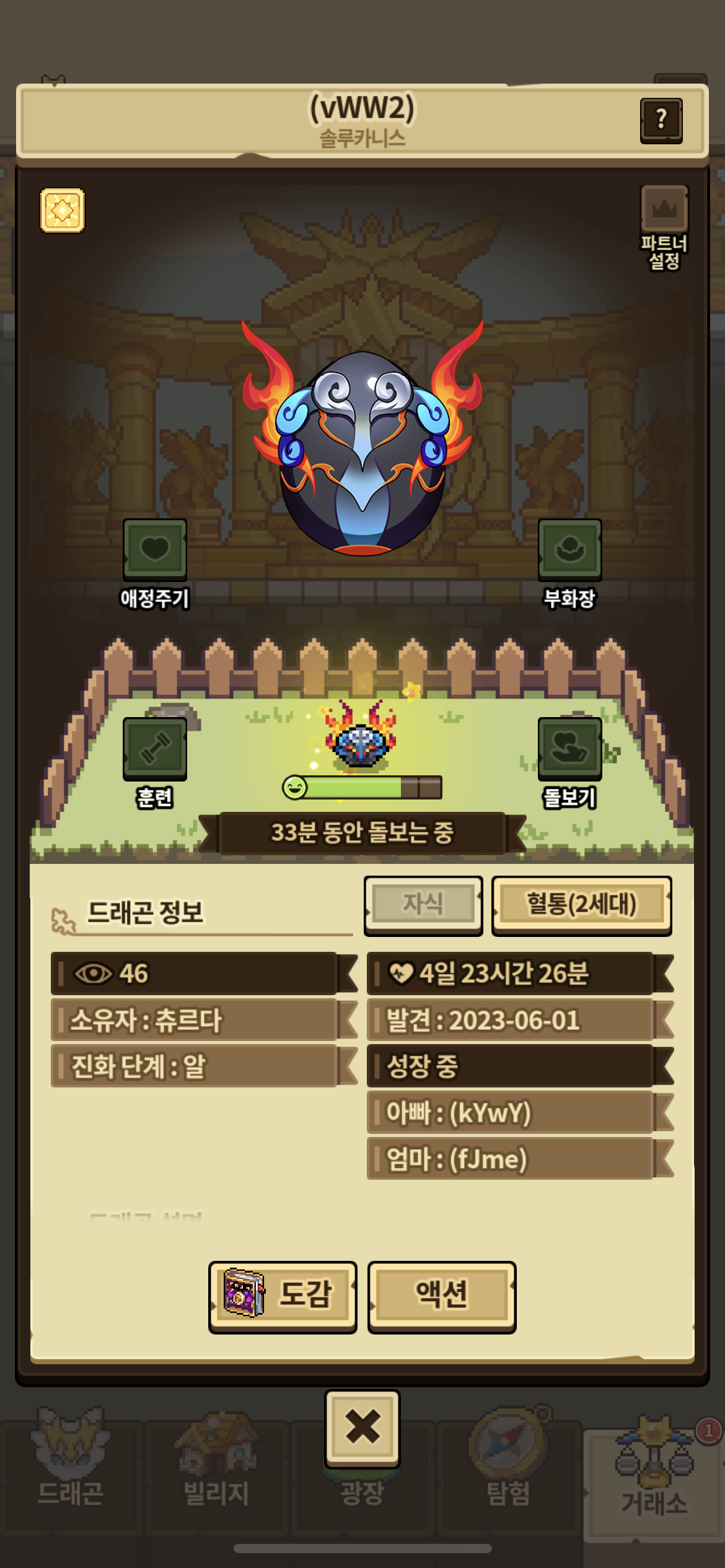Close the dragon info popup
The height and width of the screenshot is (1568, 725).
pos(362,1427)
